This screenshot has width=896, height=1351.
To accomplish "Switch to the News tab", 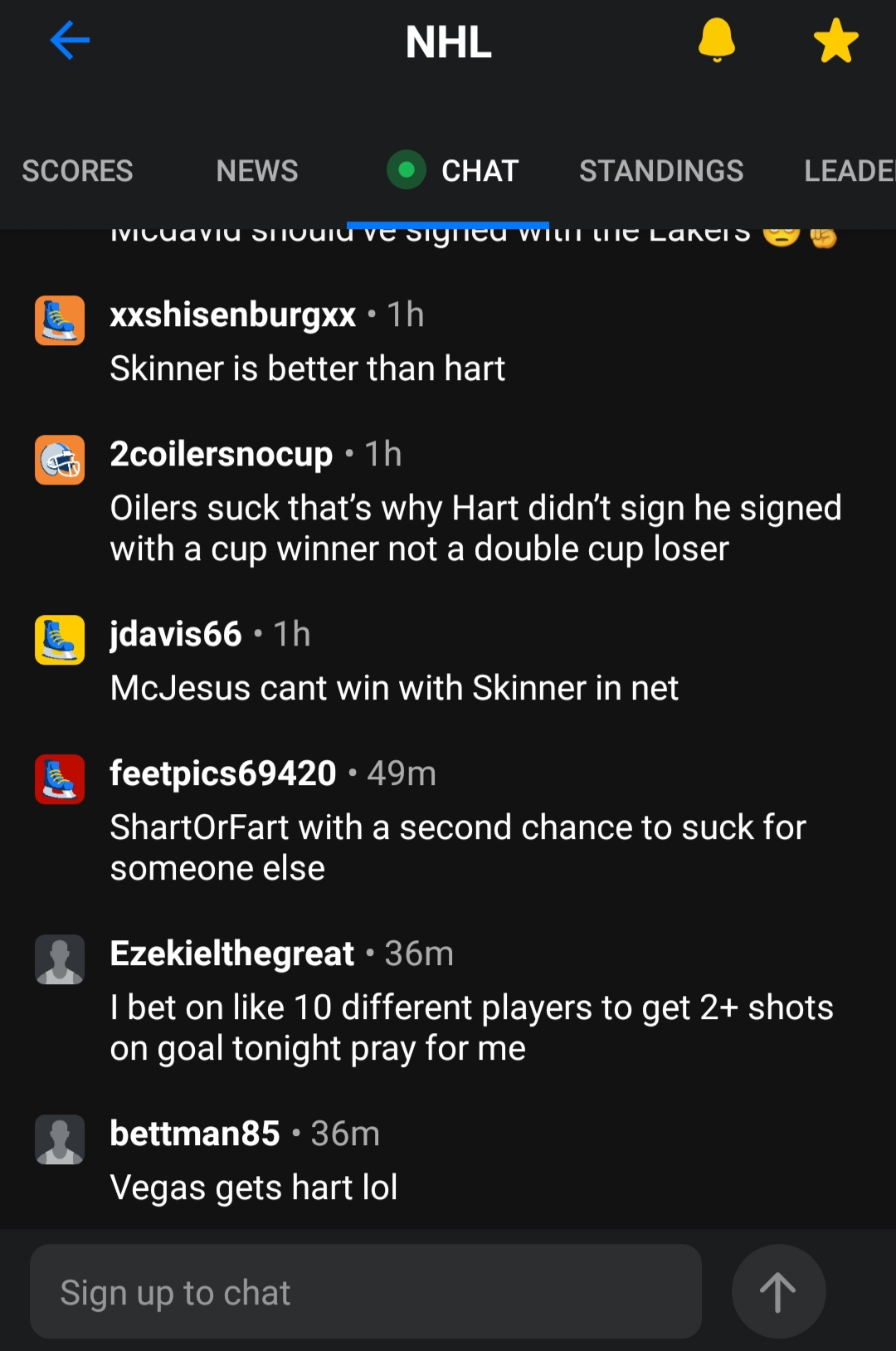I will [x=257, y=171].
